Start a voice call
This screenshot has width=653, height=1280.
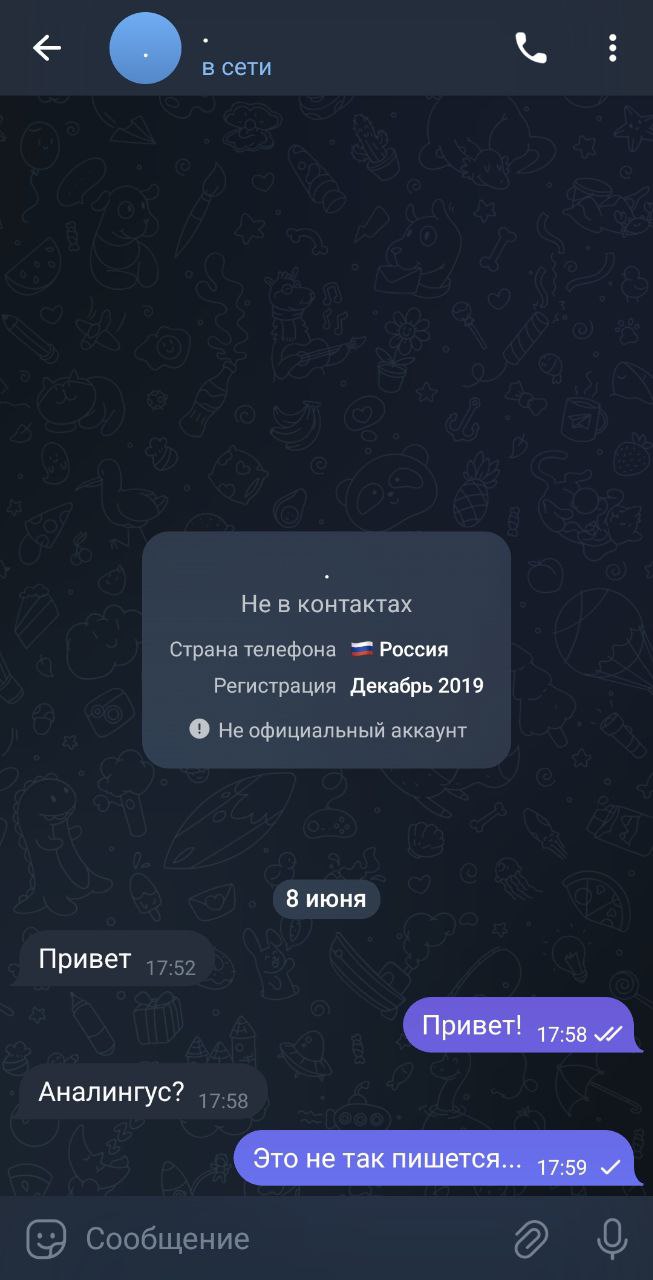point(530,47)
